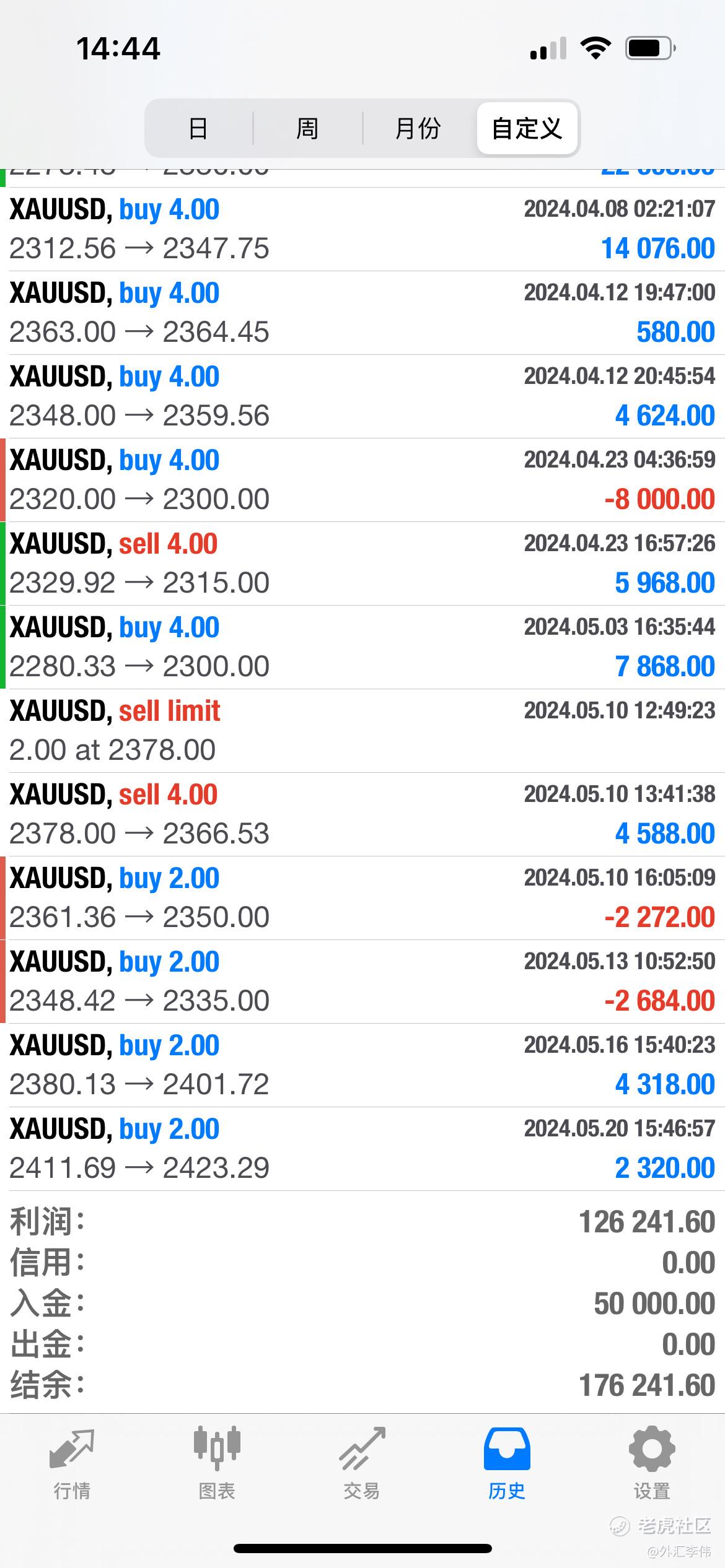The height and width of the screenshot is (1568, 725).
Task: Open the sell 4.00 trade with 5 968.00 profit
Action: pyautogui.click(x=362, y=564)
